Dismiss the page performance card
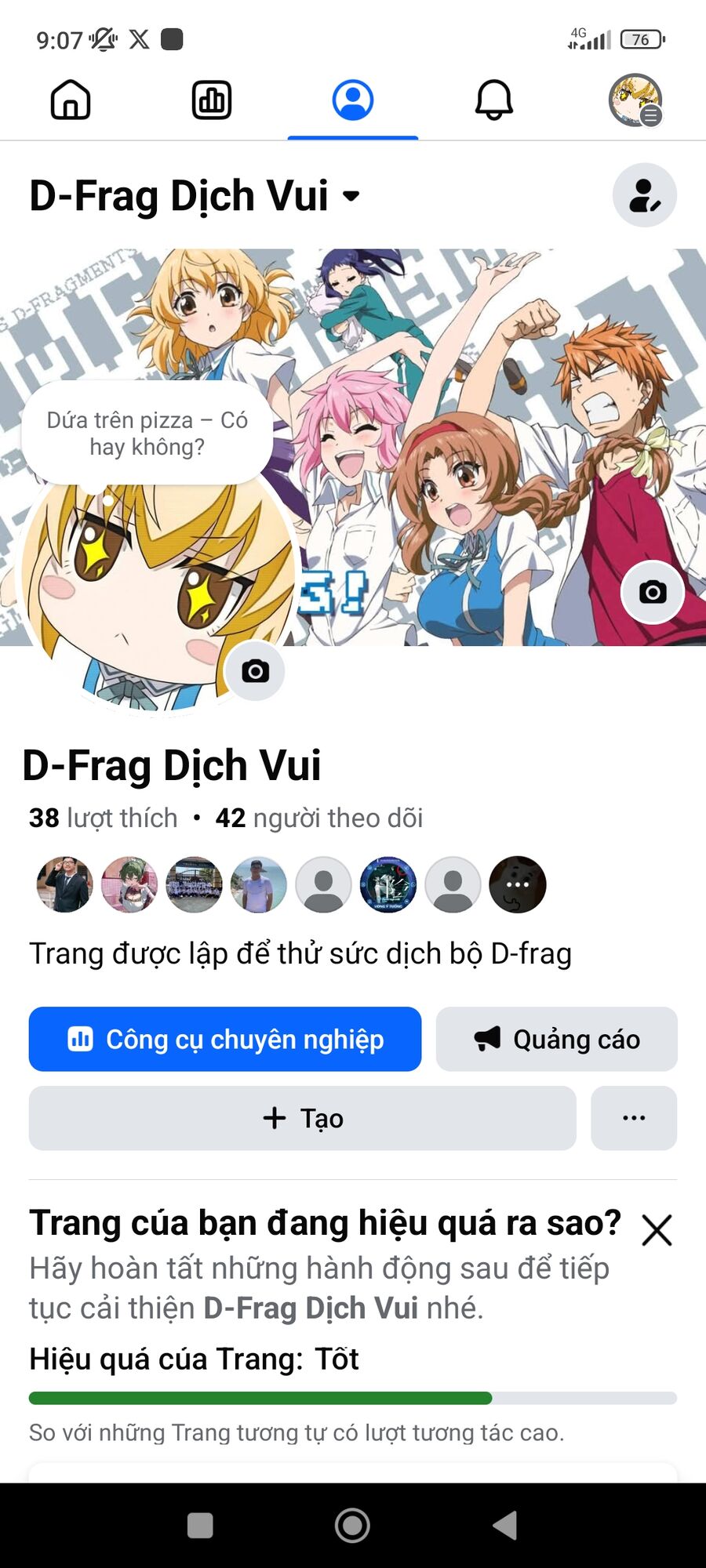706x1568 pixels. click(657, 1230)
